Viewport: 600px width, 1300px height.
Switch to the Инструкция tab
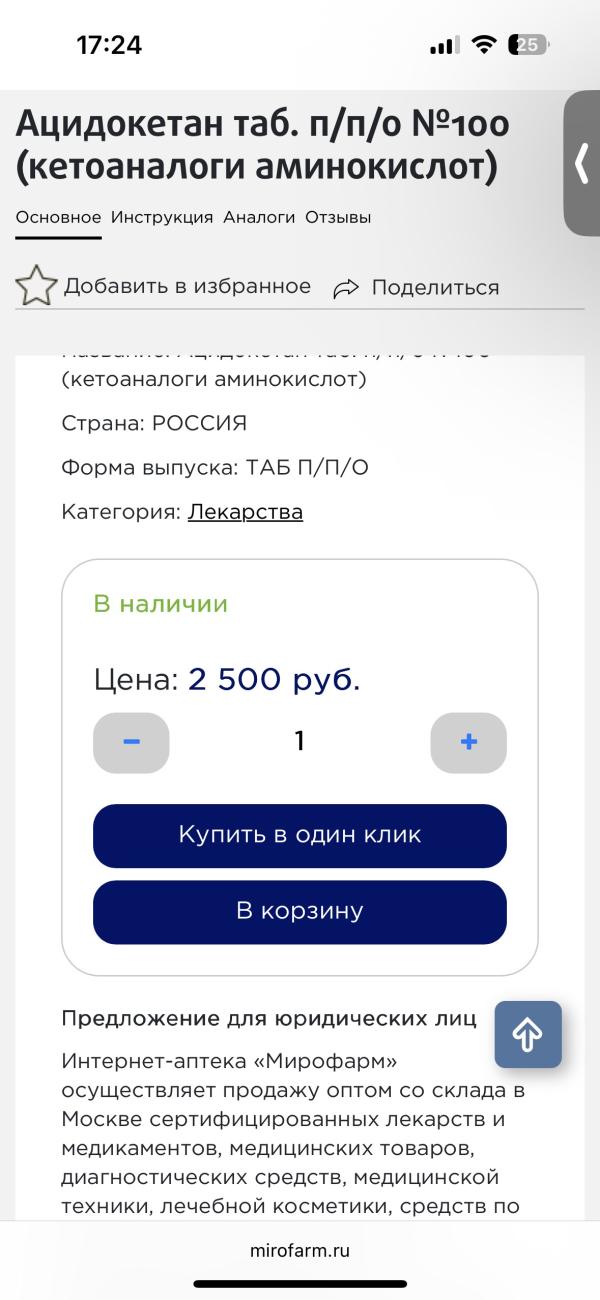162,217
